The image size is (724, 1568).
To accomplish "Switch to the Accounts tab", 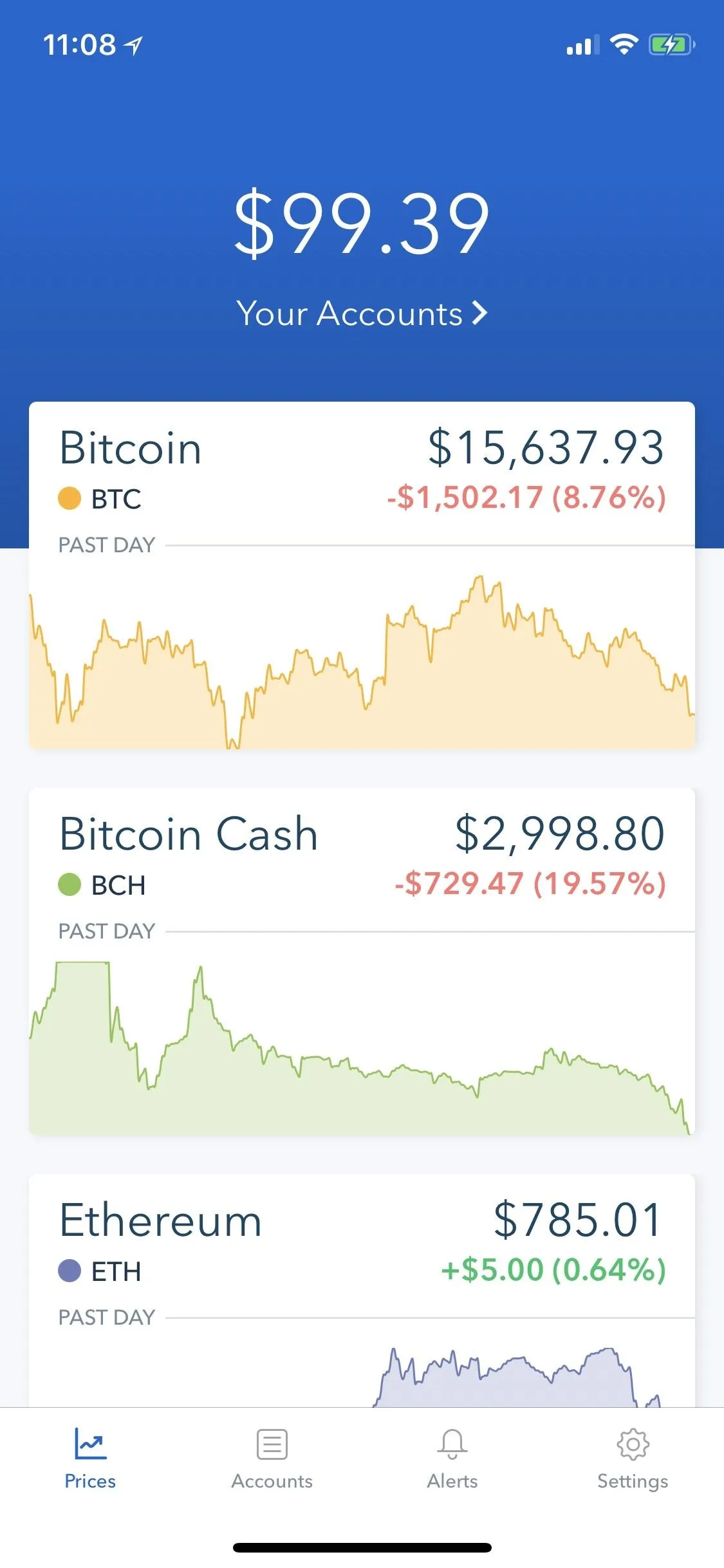I will coord(272,1459).
